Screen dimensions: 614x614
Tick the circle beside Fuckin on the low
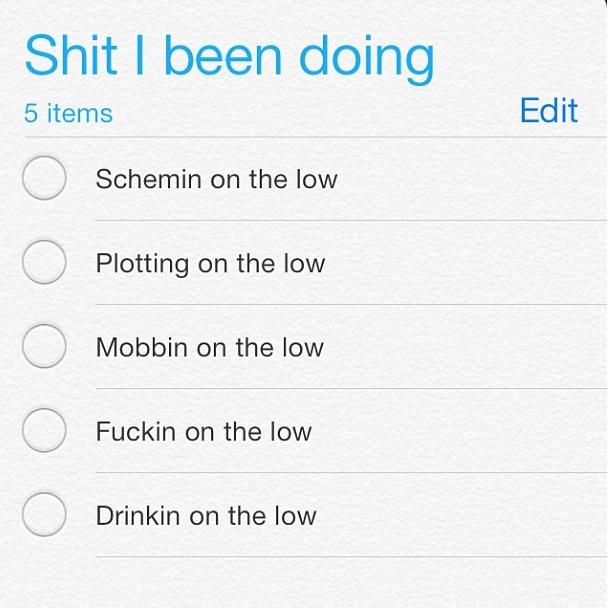click(44, 431)
